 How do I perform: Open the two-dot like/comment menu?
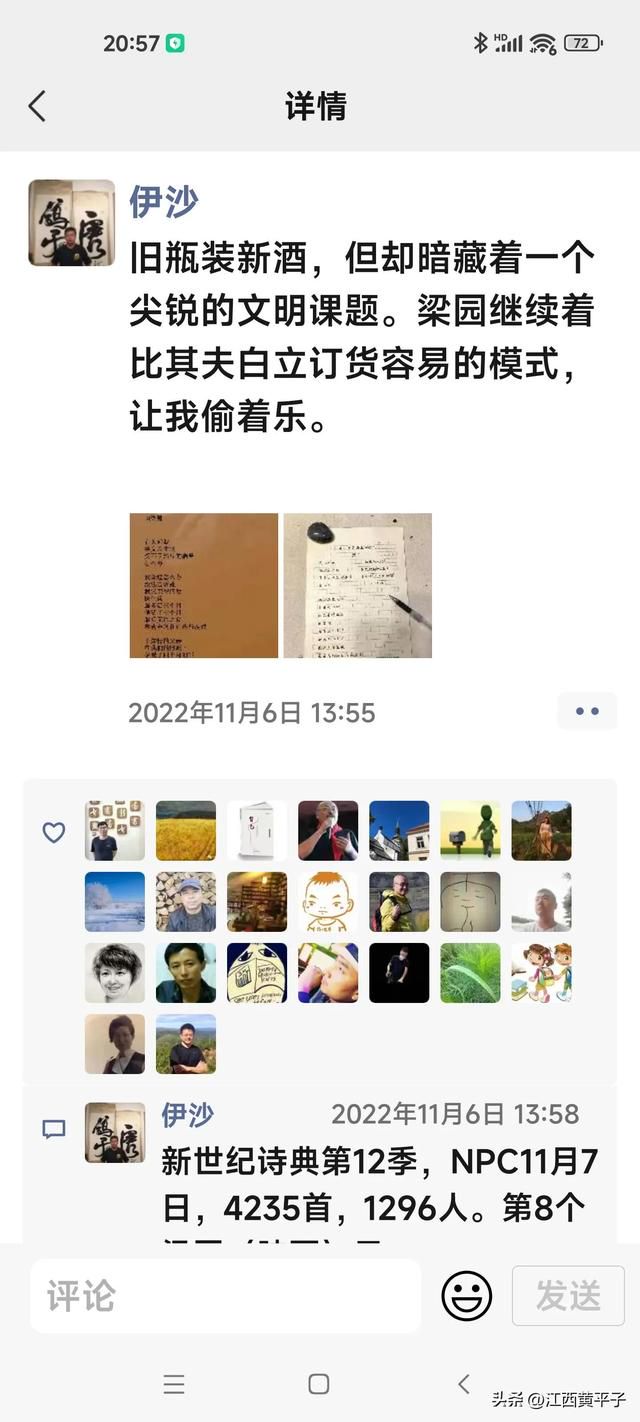tap(587, 712)
